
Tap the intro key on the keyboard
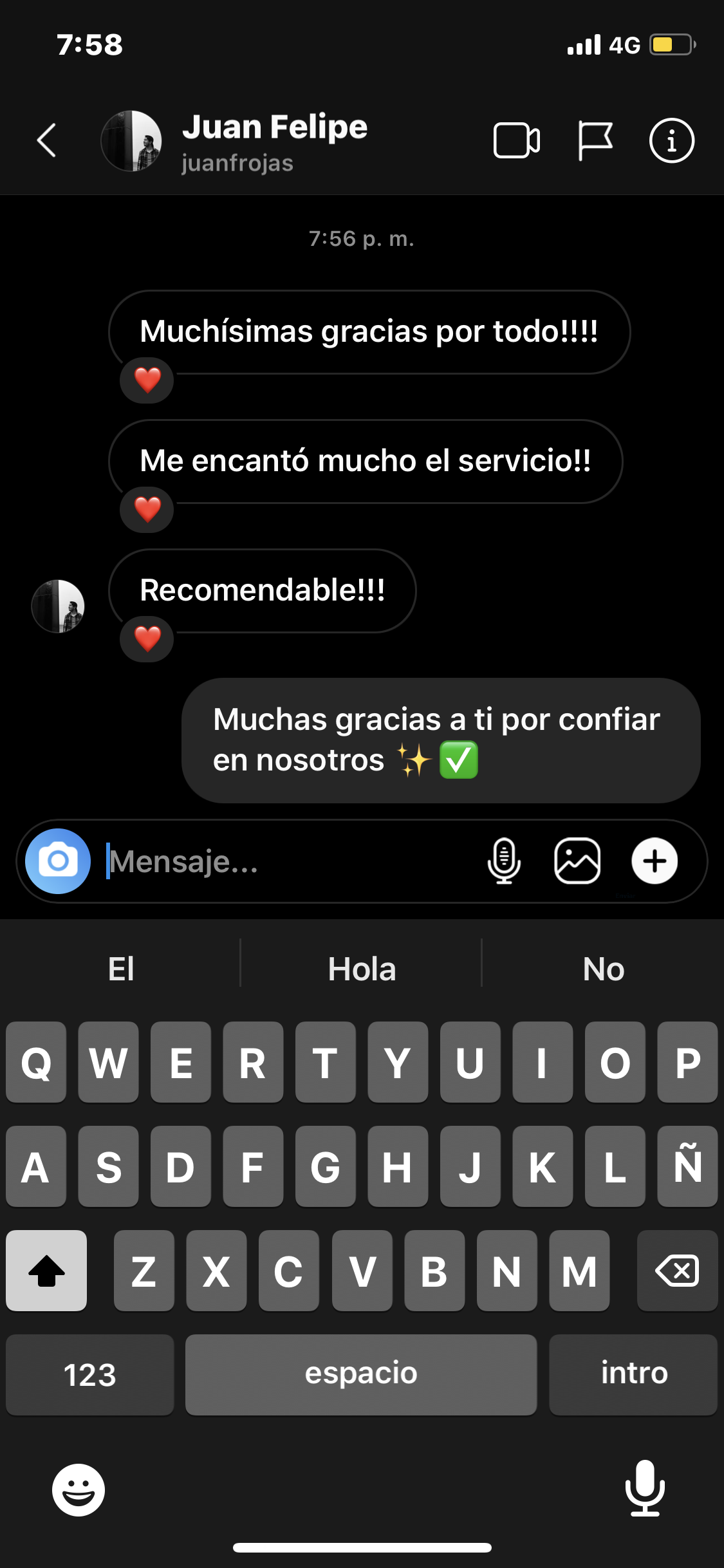point(633,1374)
